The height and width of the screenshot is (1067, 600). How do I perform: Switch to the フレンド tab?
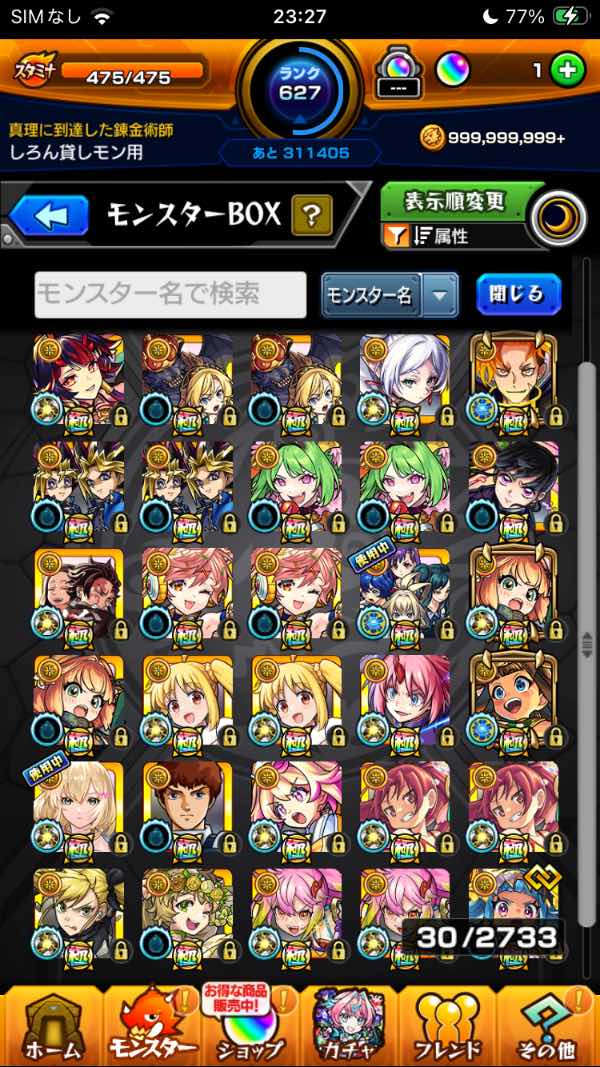447,1025
